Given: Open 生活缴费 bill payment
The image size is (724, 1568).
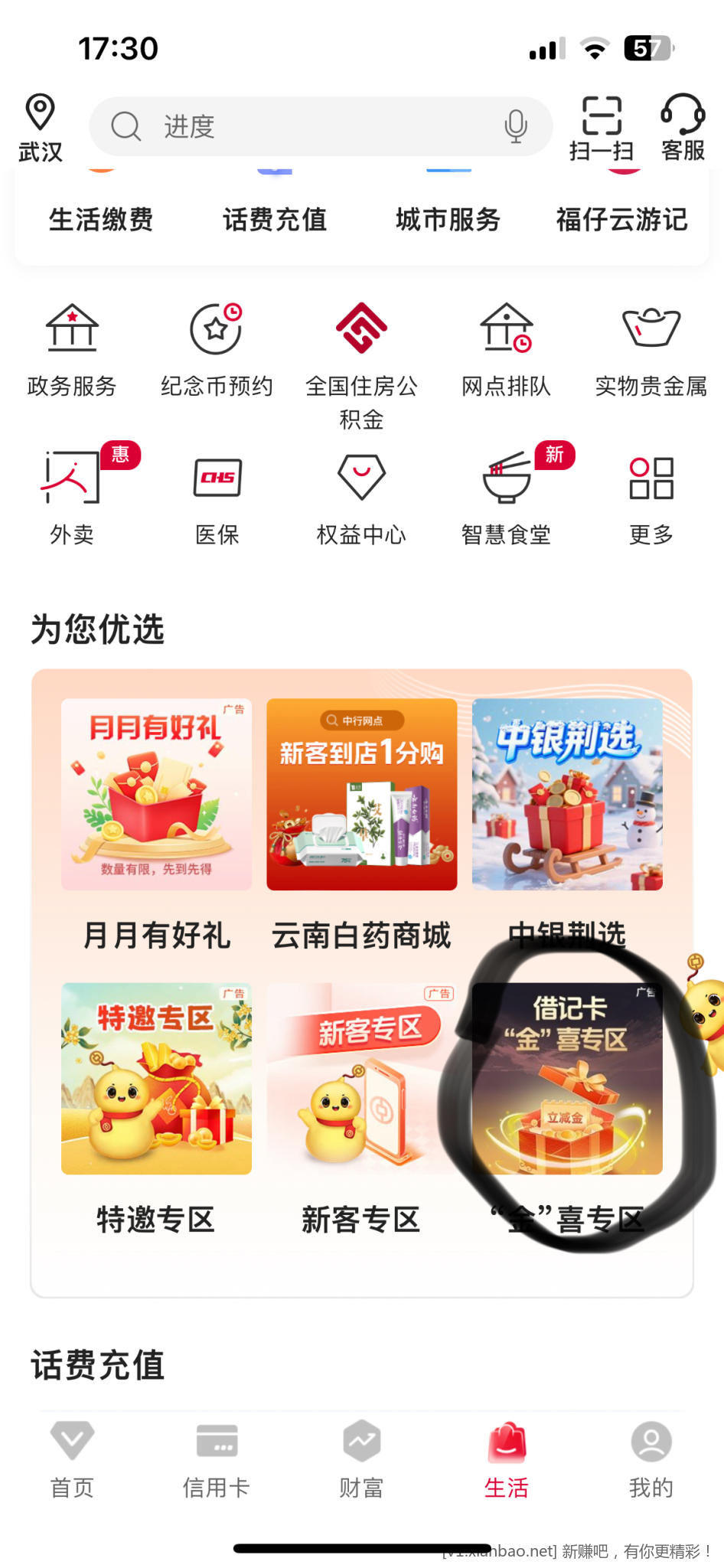Looking at the screenshot, I should point(100,218).
